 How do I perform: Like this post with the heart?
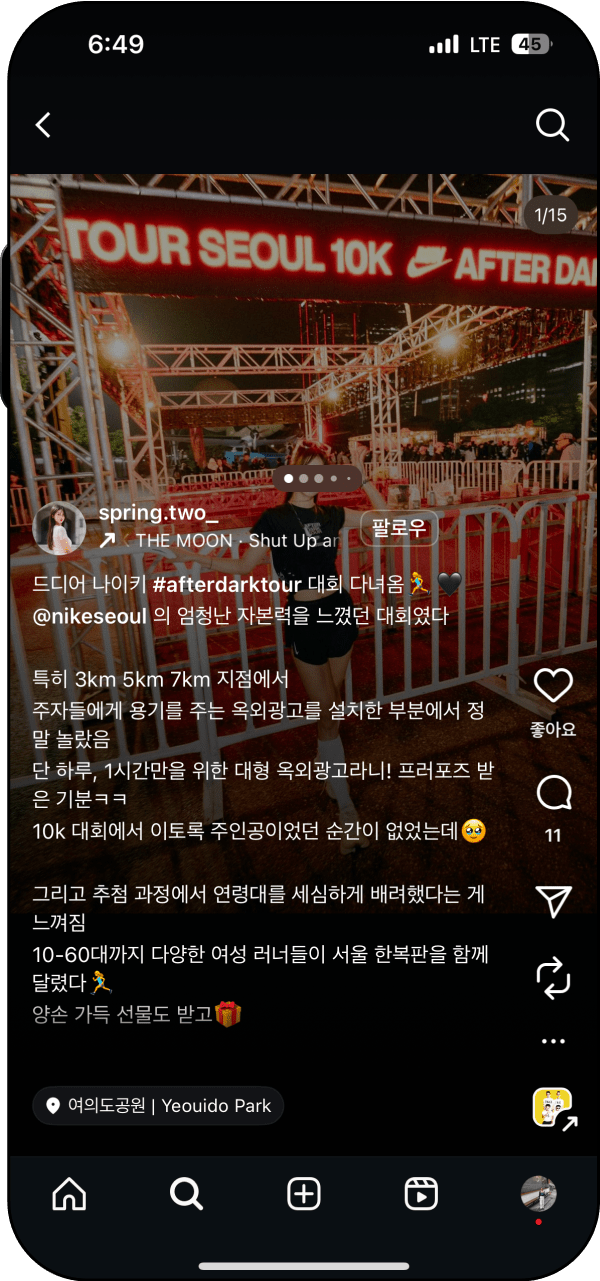[x=553, y=686]
